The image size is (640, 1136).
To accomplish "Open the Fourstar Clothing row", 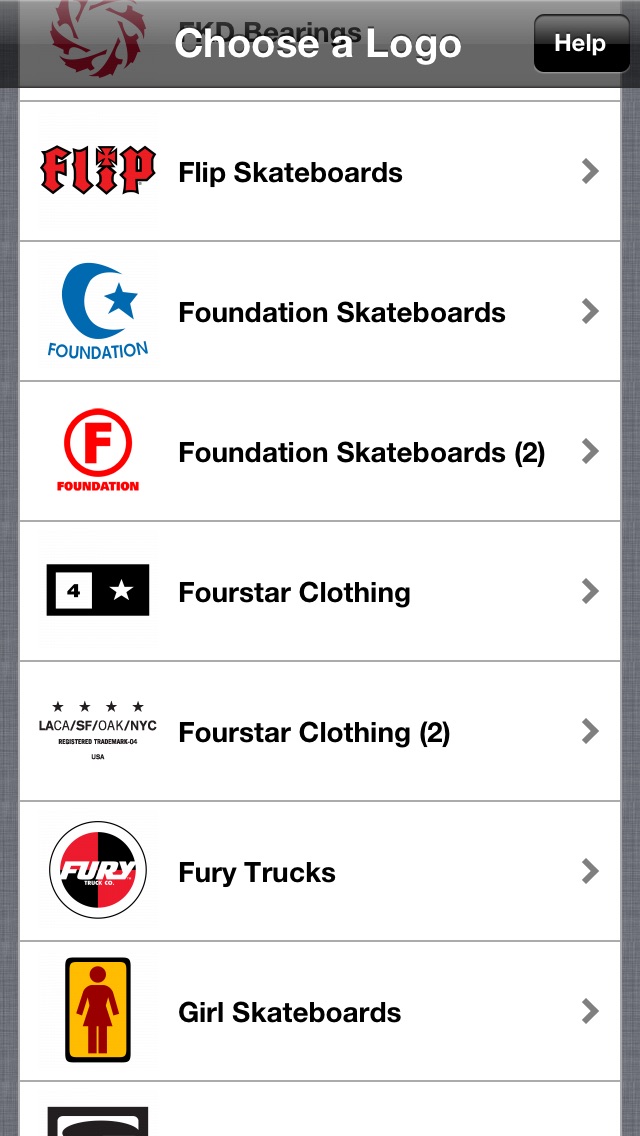I will tap(294, 592).
